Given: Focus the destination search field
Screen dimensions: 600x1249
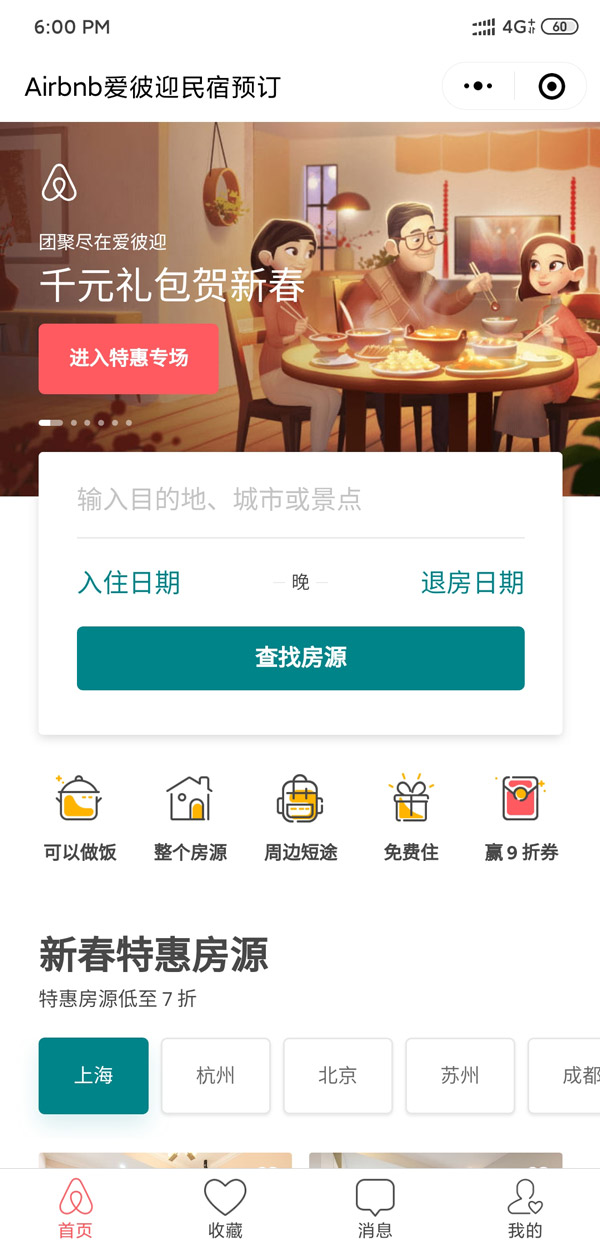Looking at the screenshot, I should click(x=300, y=499).
